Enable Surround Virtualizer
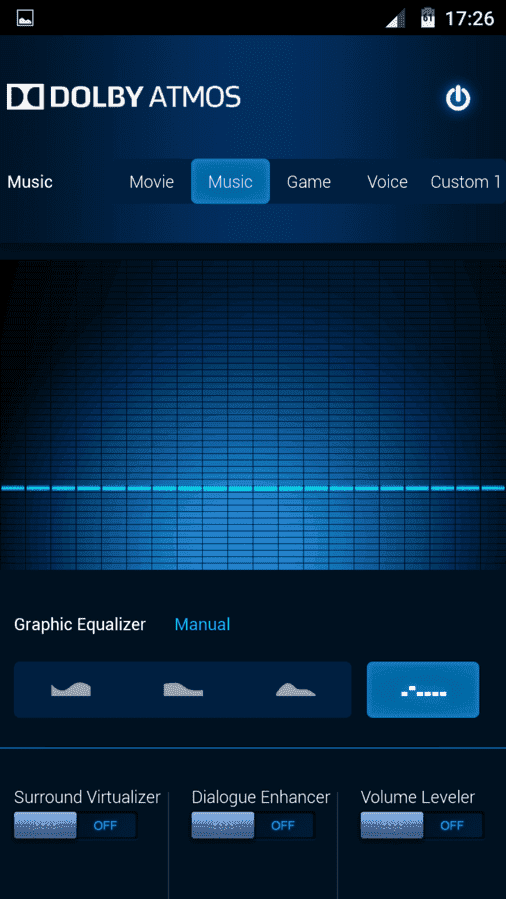Viewport: 506px width, 899px height. click(76, 826)
